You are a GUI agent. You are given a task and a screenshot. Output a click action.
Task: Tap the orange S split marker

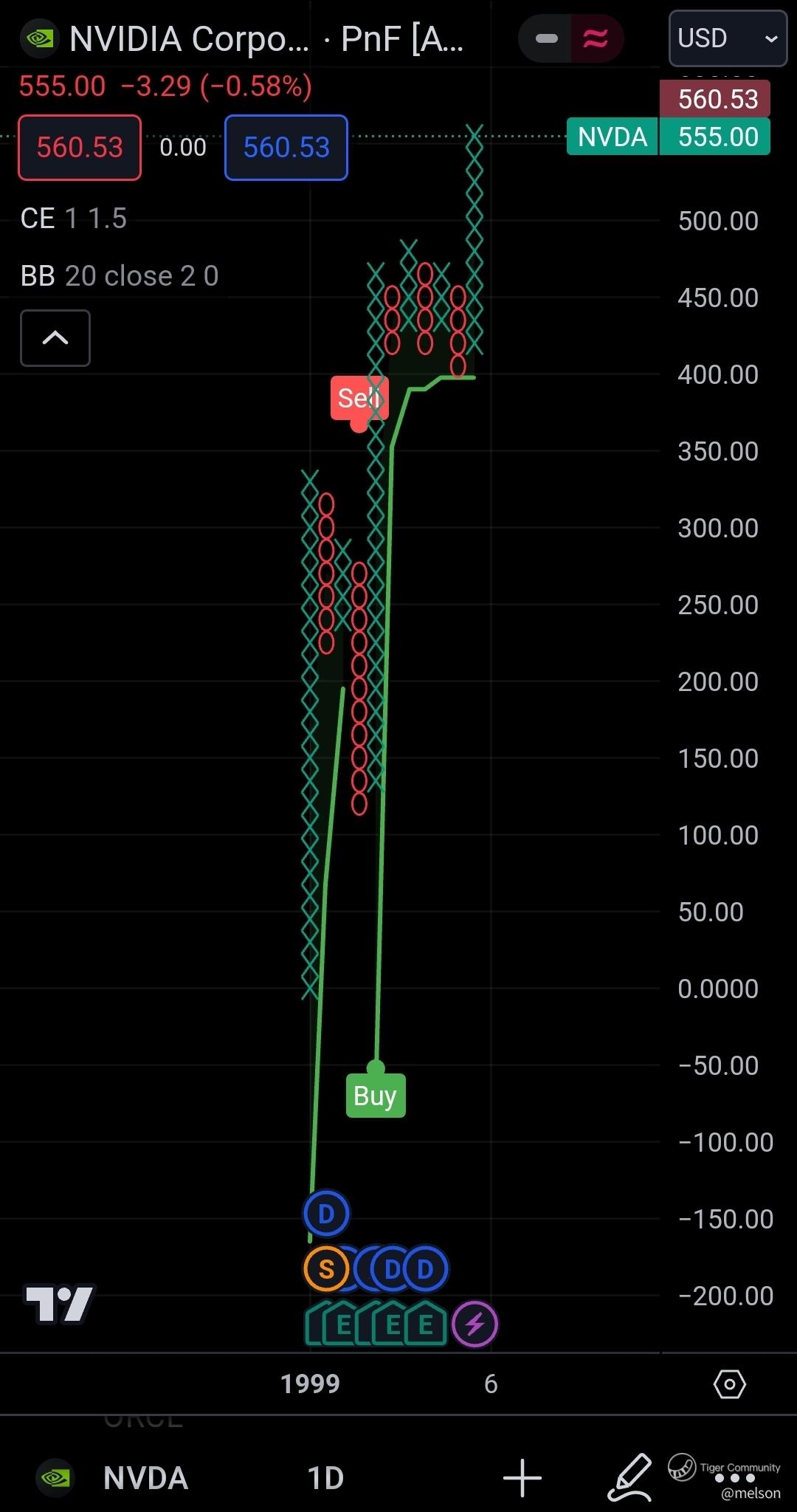point(325,1269)
